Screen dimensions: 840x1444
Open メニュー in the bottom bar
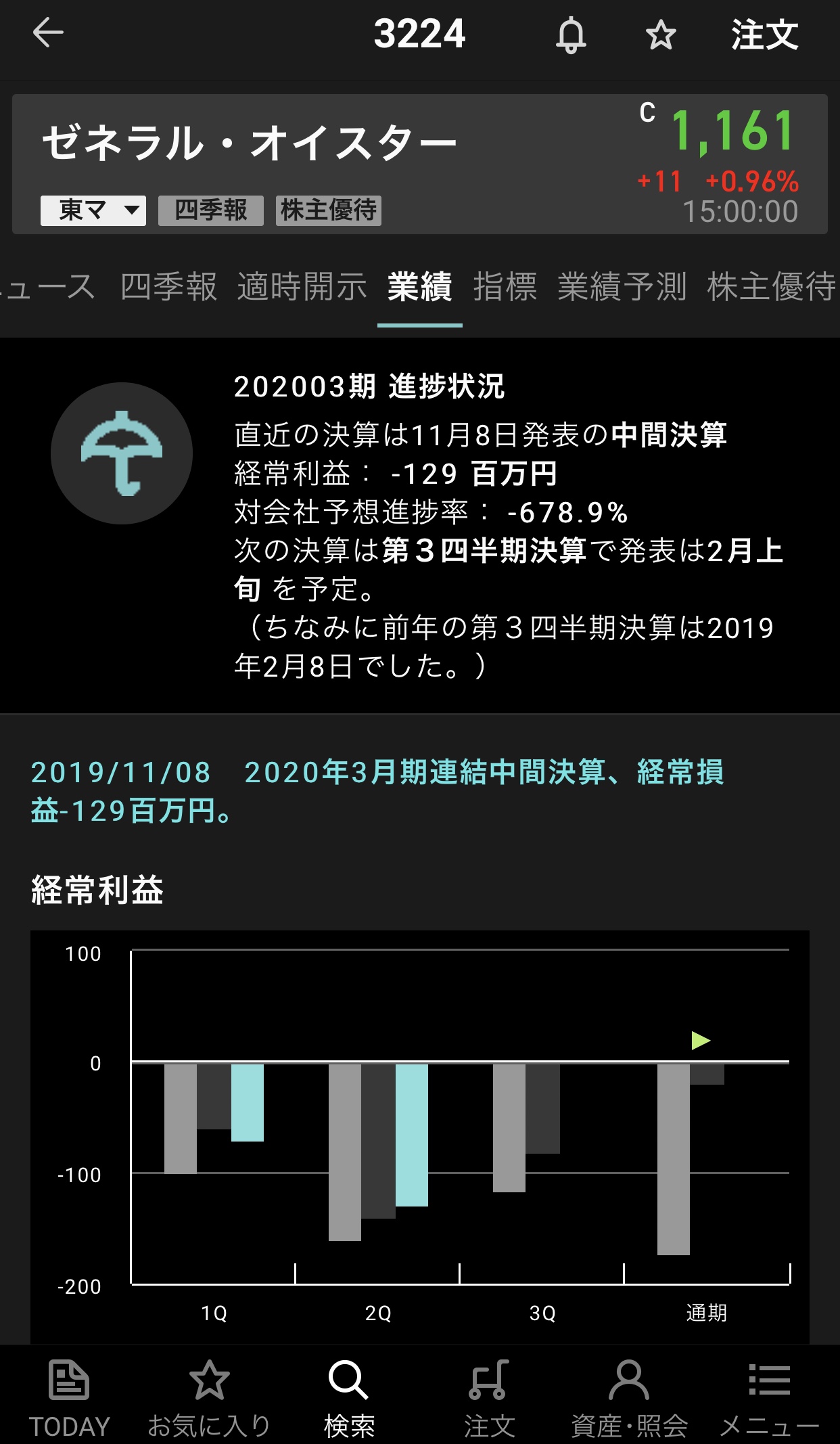pyautogui.click(x=769, y=1398)
